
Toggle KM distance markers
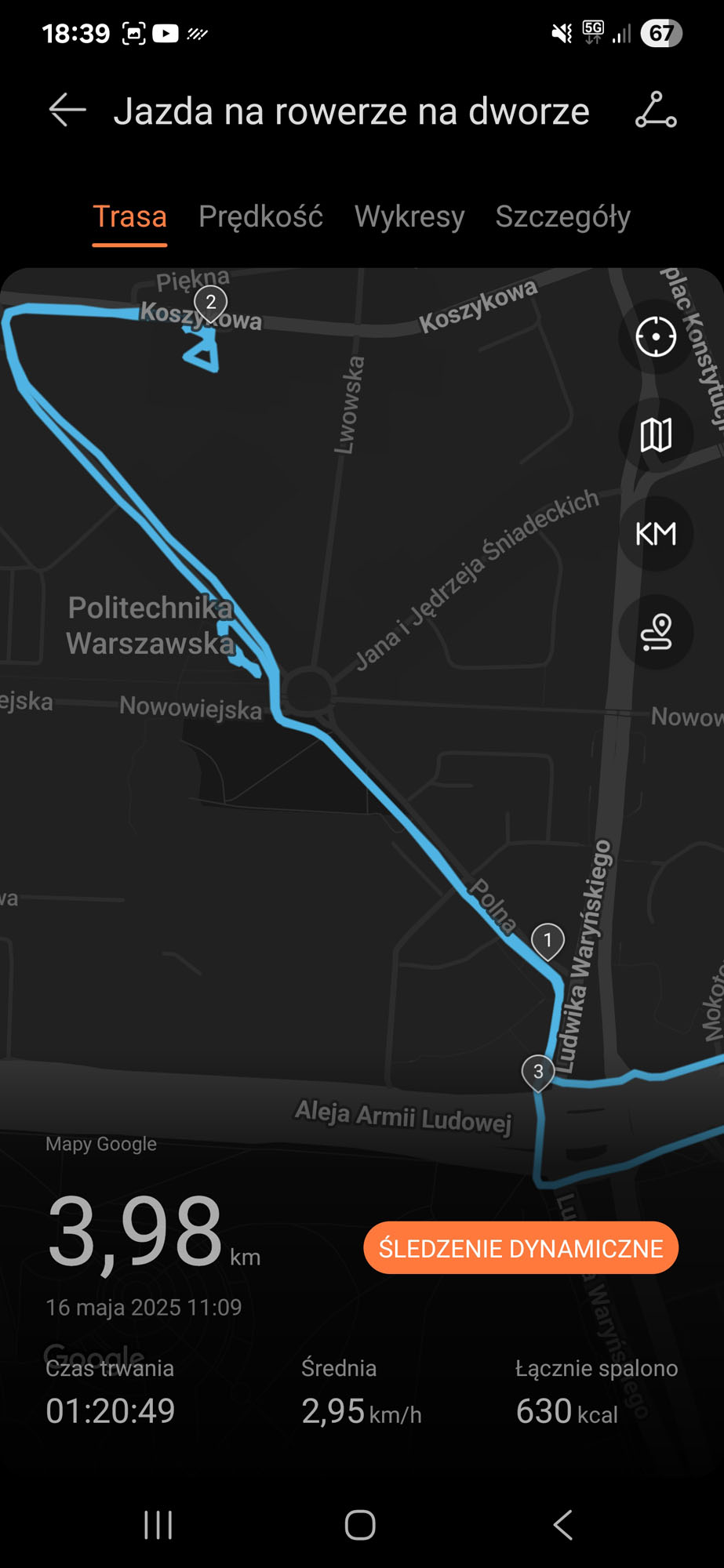coord(656,533)
